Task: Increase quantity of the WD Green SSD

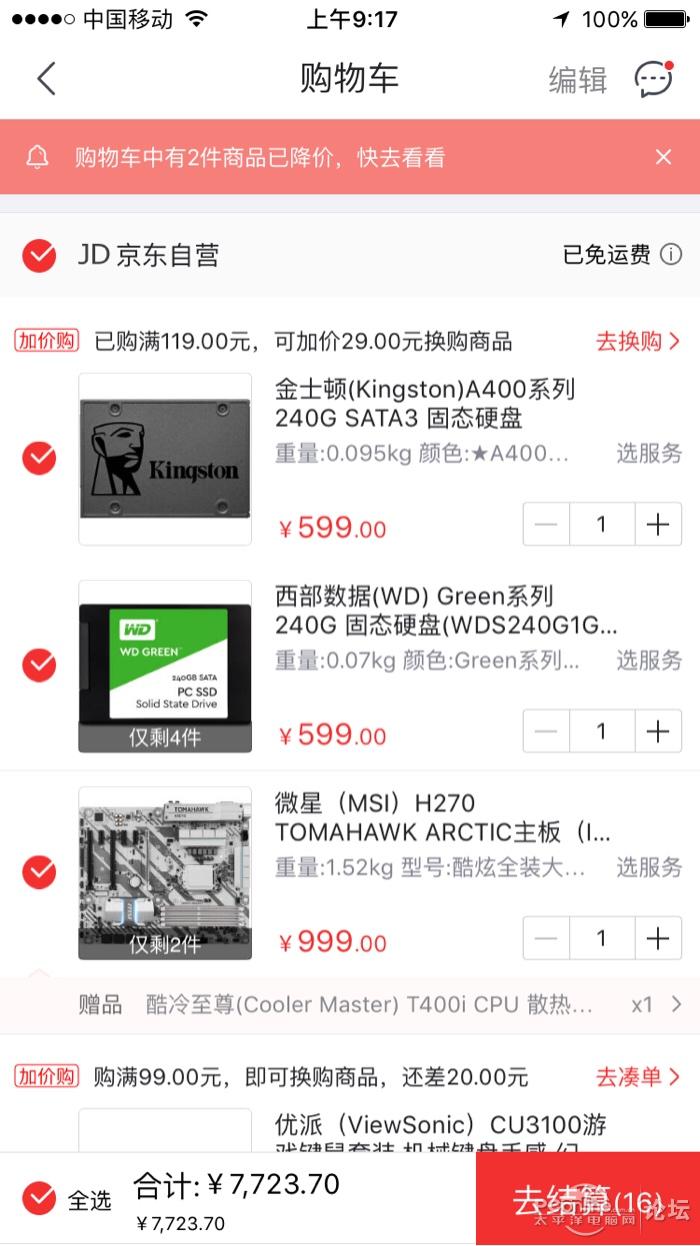Action: tap(657, 731)
